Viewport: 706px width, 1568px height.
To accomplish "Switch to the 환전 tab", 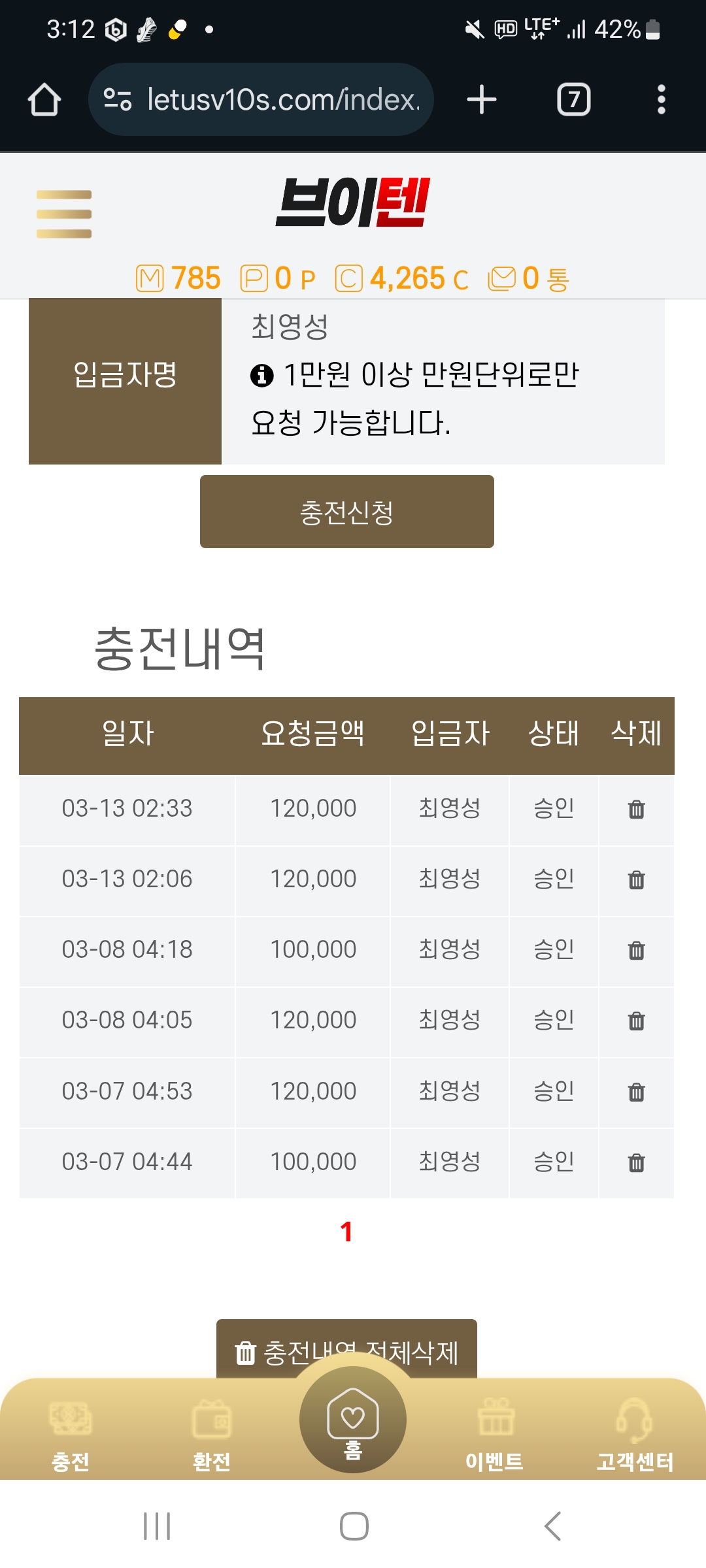I will [x=211, y=1431].
